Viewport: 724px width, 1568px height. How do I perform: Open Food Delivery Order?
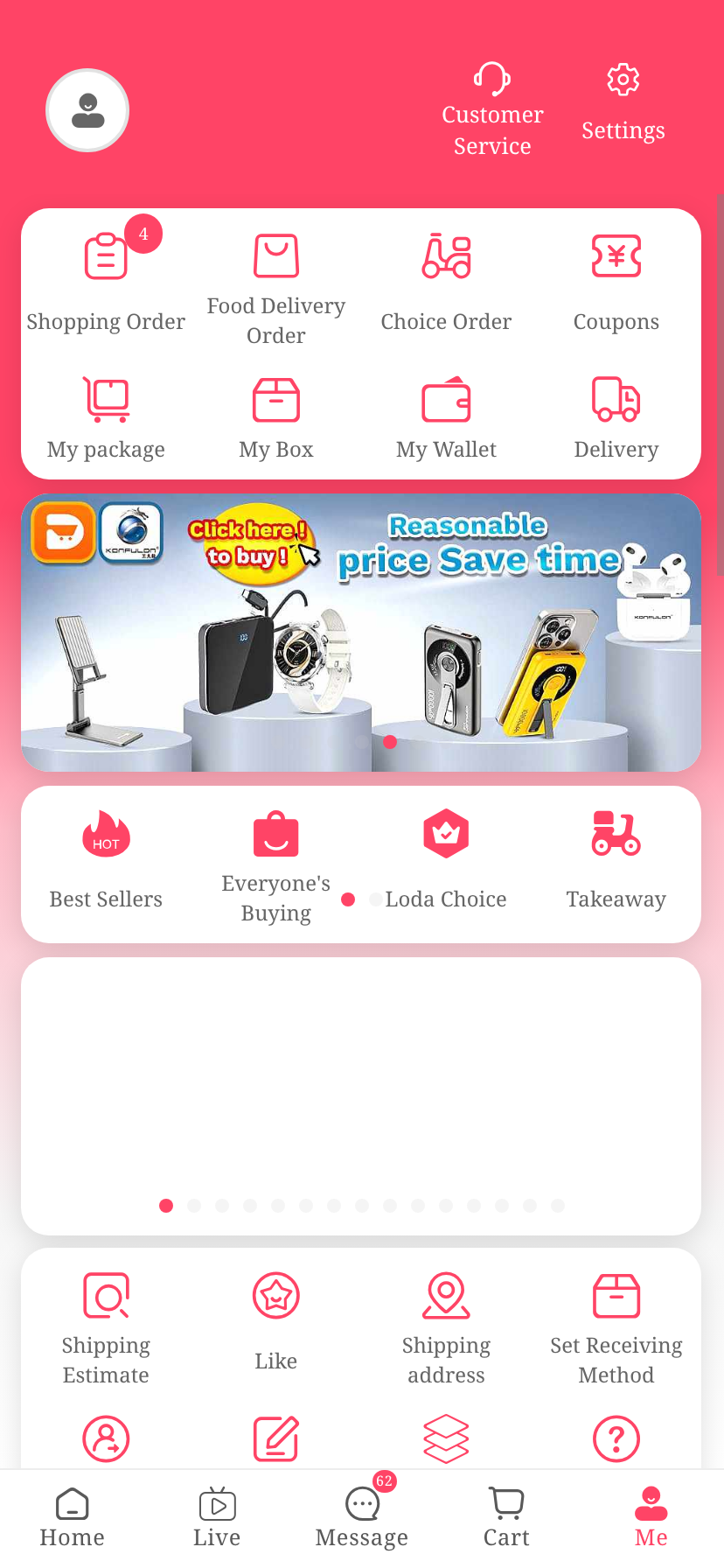coord(276,288)
